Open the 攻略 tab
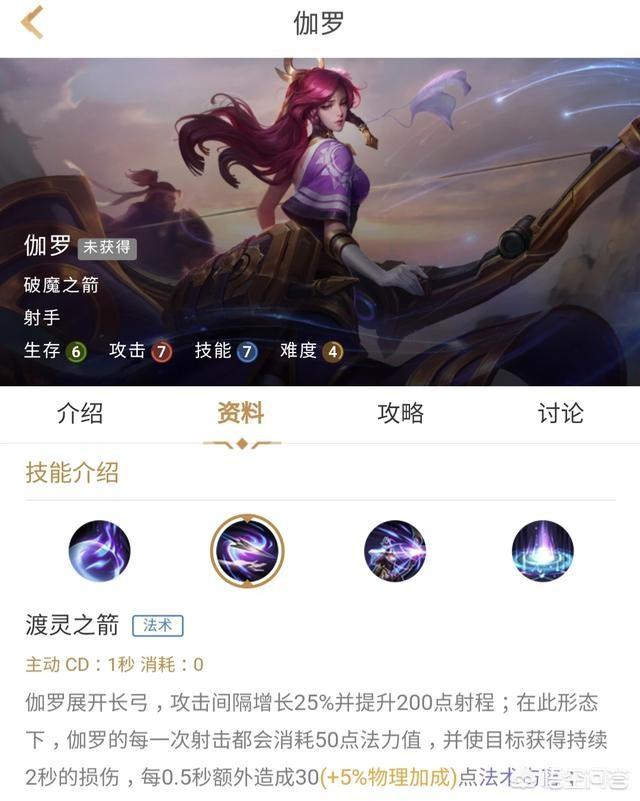640x801 pixels. tap(400, 413)
